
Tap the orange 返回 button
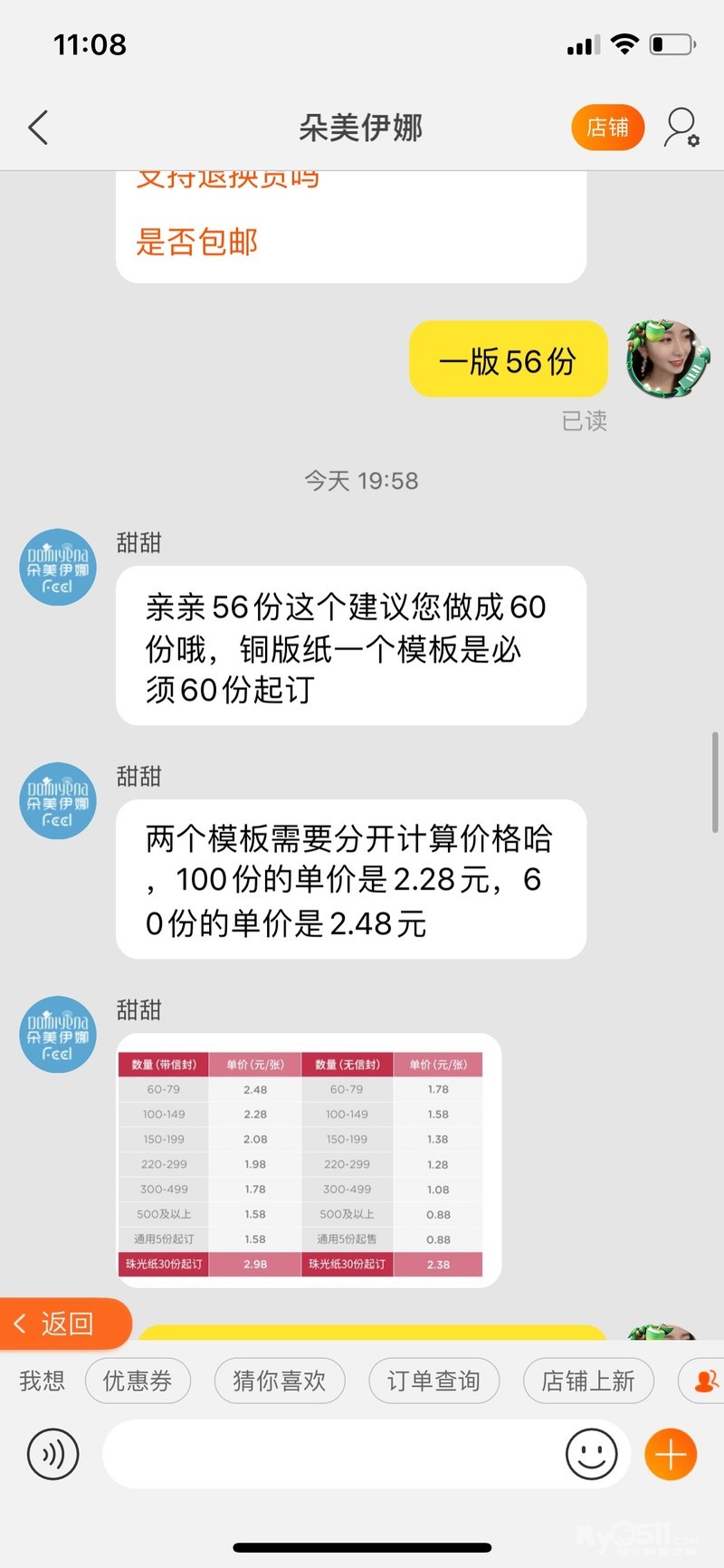(x=65, y=1324)
